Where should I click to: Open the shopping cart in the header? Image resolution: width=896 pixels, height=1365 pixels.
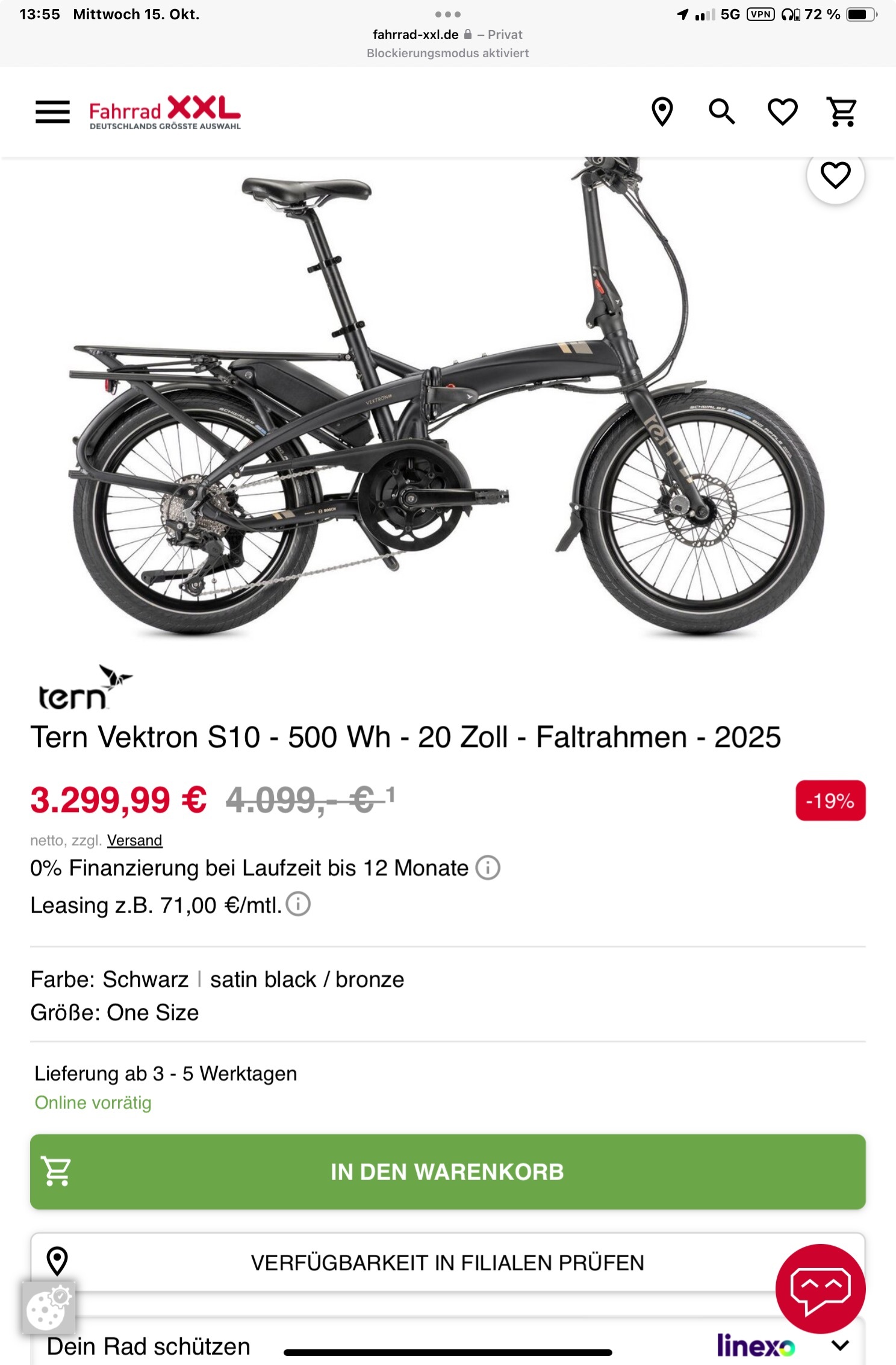pos(842,112)
